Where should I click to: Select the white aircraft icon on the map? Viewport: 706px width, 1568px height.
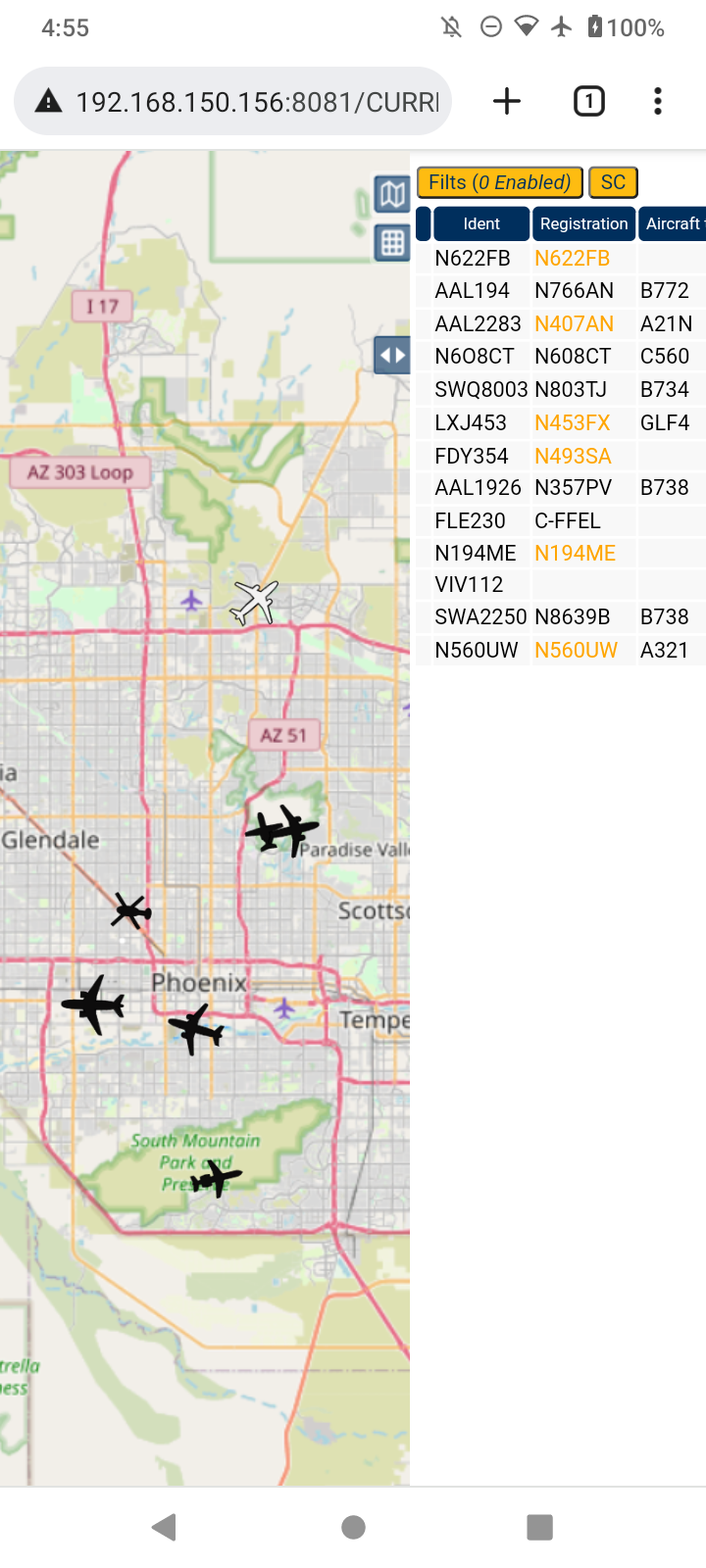pyautogui.click(x=255, y=602)
